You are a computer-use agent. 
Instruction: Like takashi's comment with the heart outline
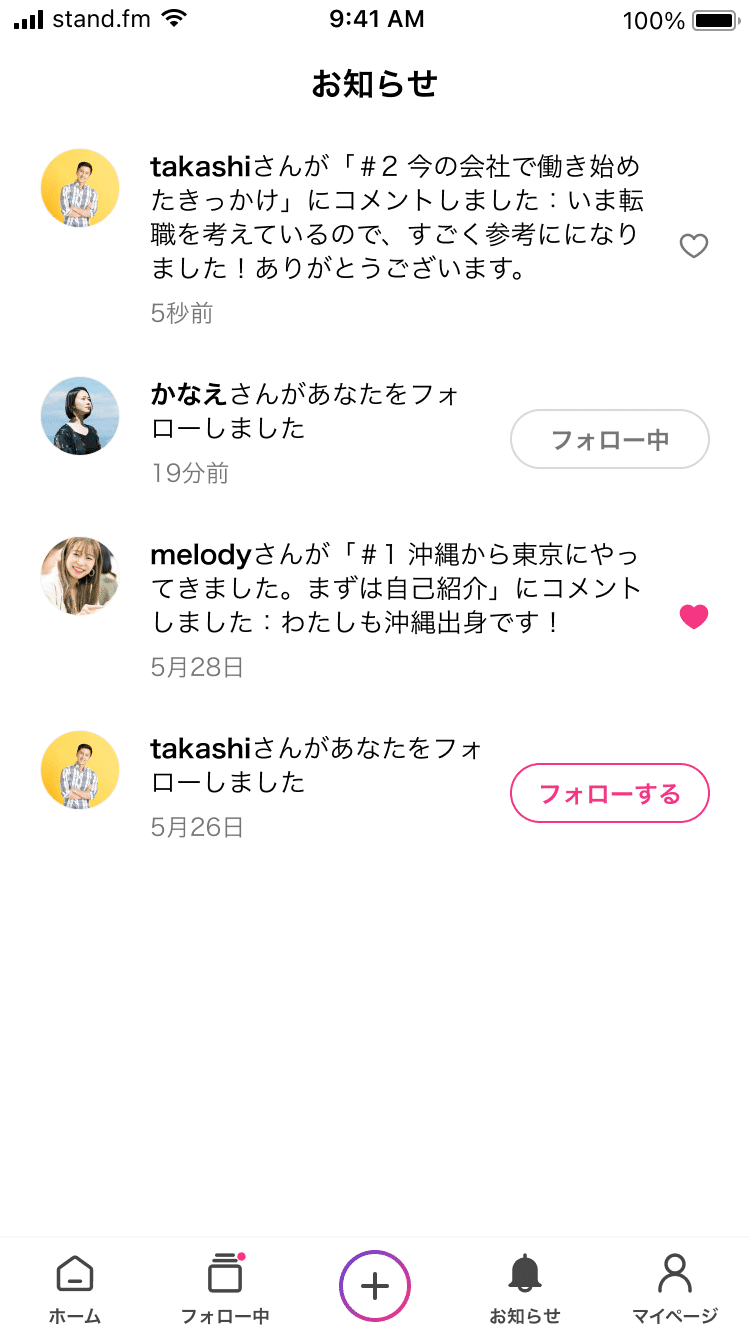693,246
